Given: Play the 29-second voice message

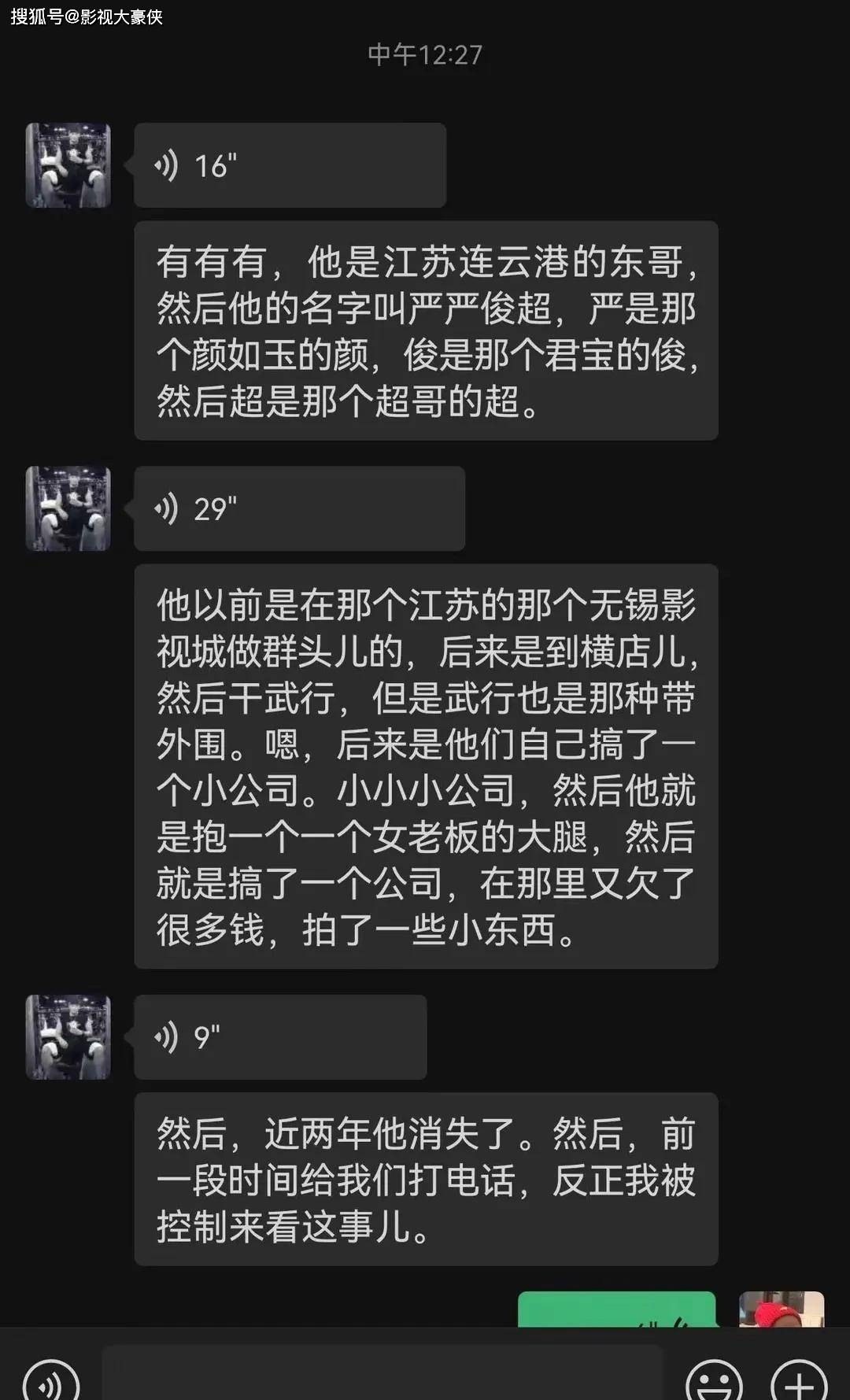Looking at the screenshot, I should pyautogui.click(x=299, y=509).
